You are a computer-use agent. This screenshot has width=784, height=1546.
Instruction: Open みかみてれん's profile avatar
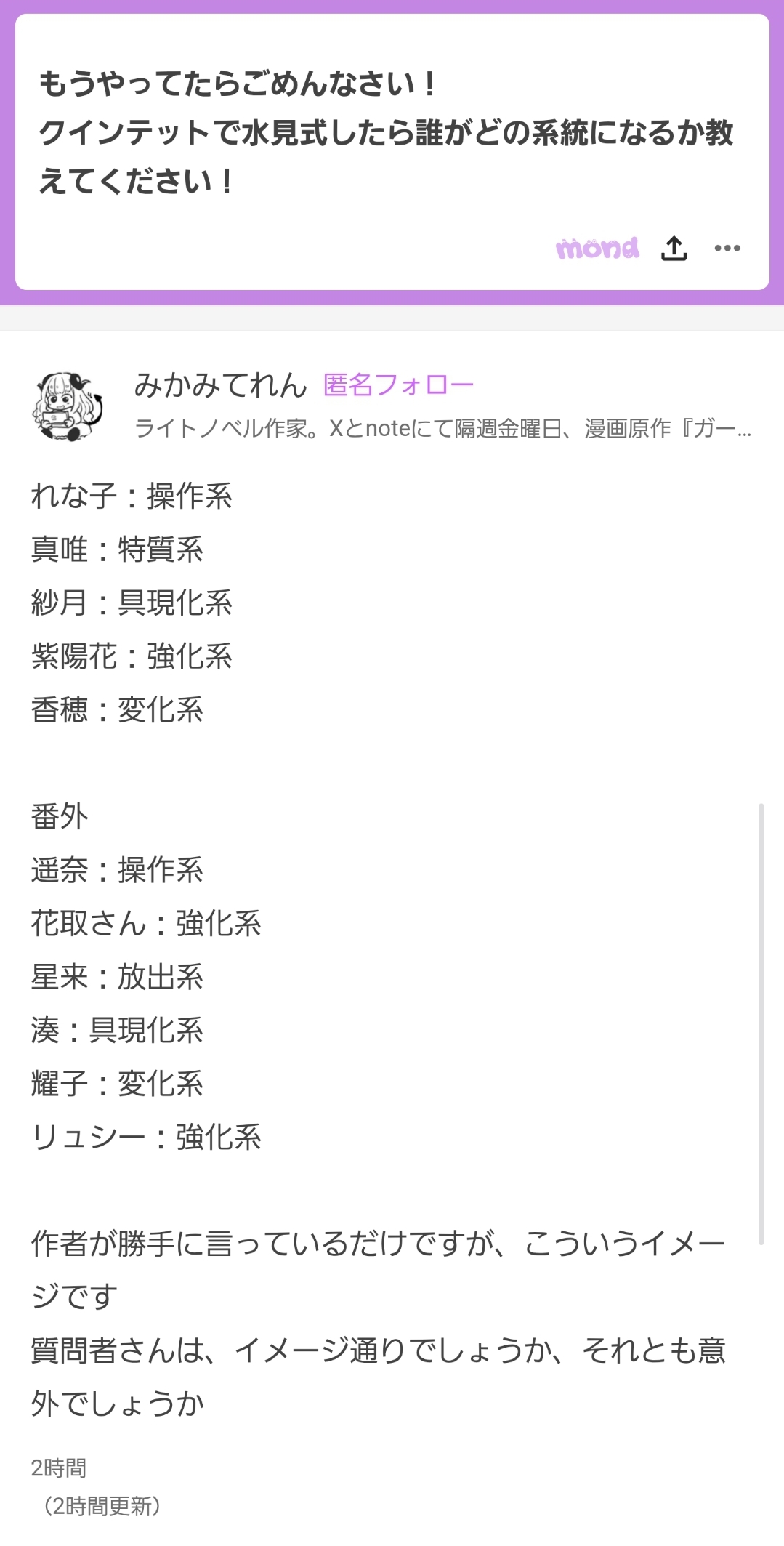click(x=68, y=406)
